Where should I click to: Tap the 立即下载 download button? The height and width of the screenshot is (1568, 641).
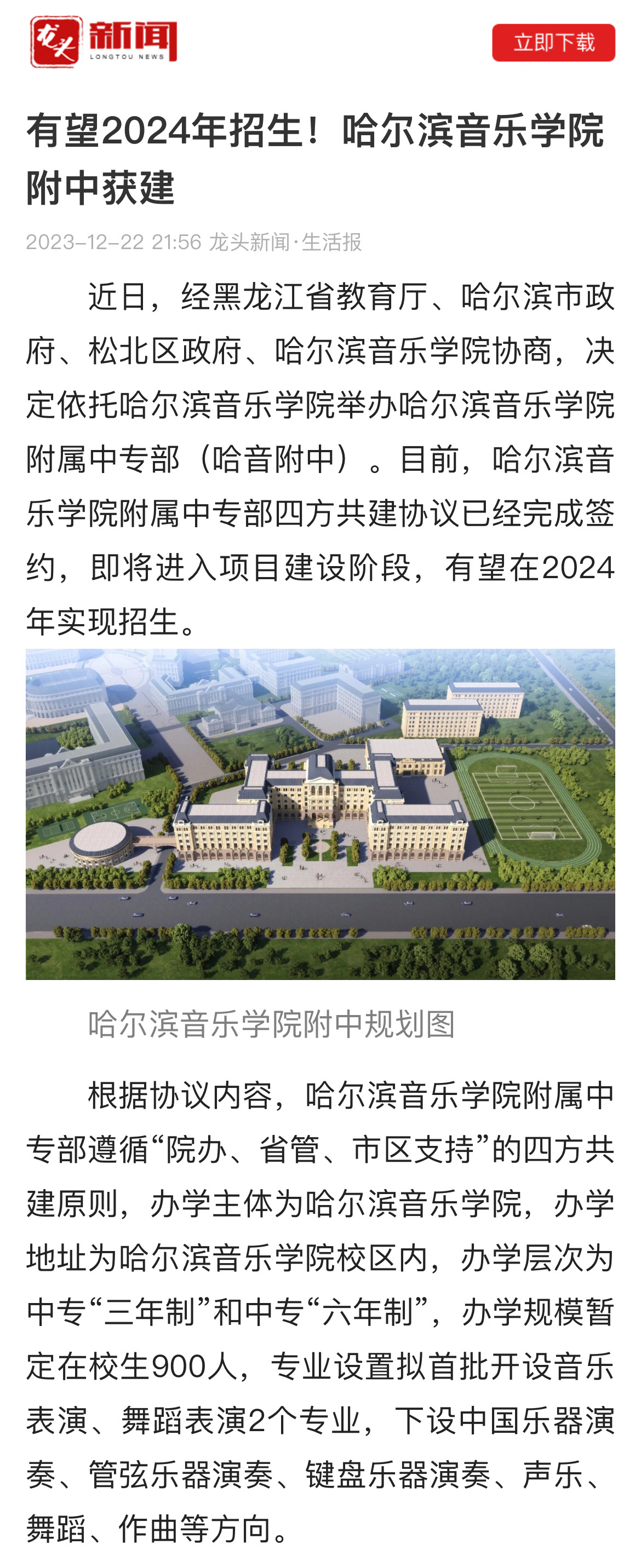point(553,43)
